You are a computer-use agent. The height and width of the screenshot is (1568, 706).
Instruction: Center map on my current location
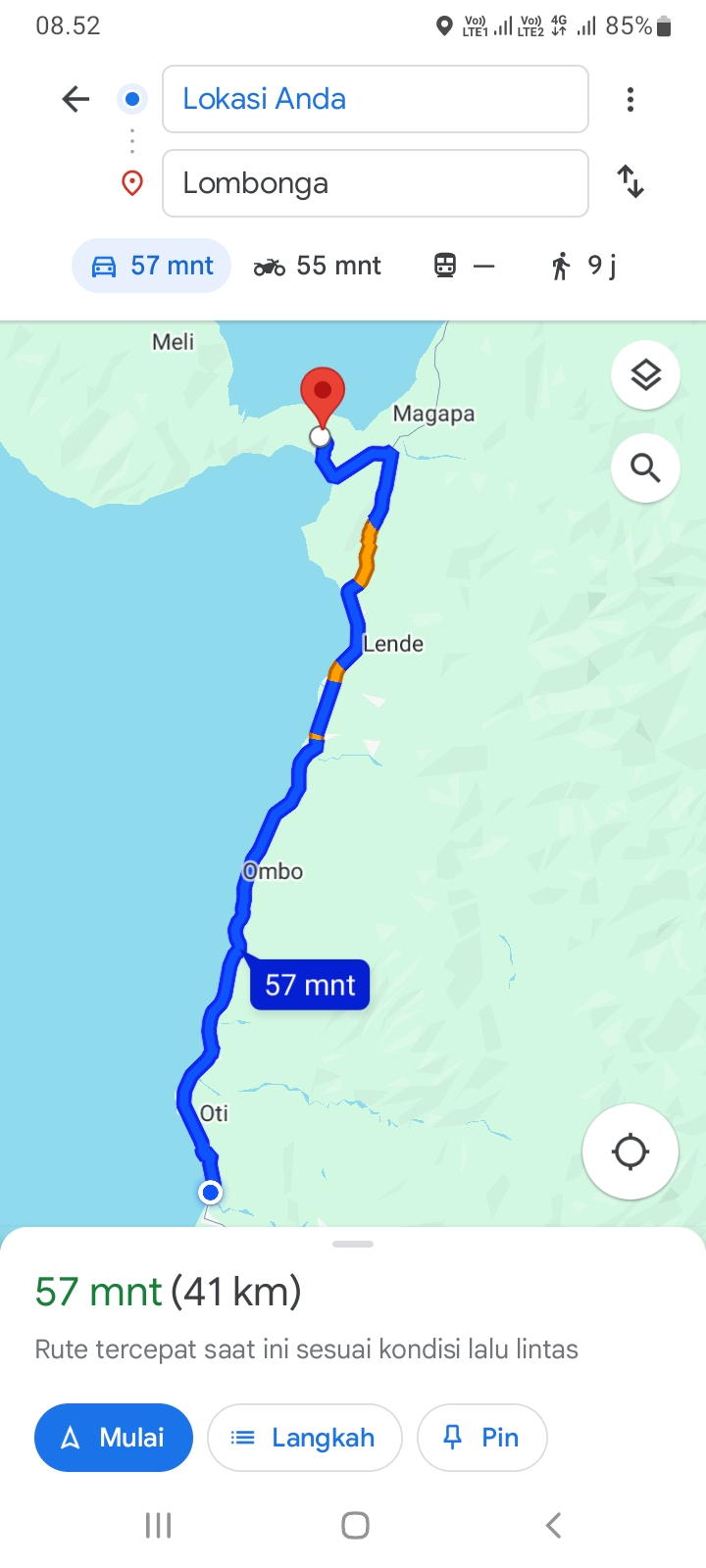[630, 1151]
